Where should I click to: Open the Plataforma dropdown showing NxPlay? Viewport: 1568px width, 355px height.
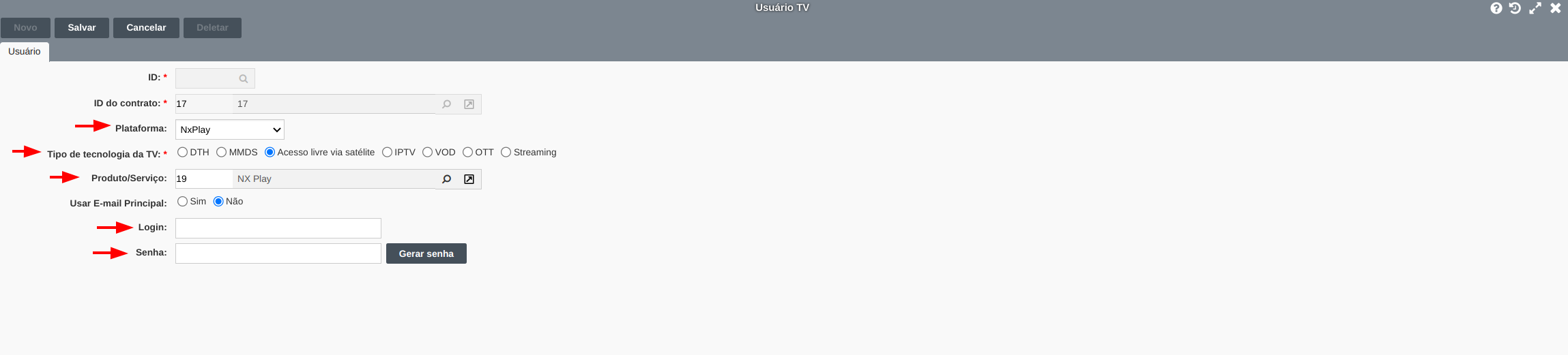(229, 129)
